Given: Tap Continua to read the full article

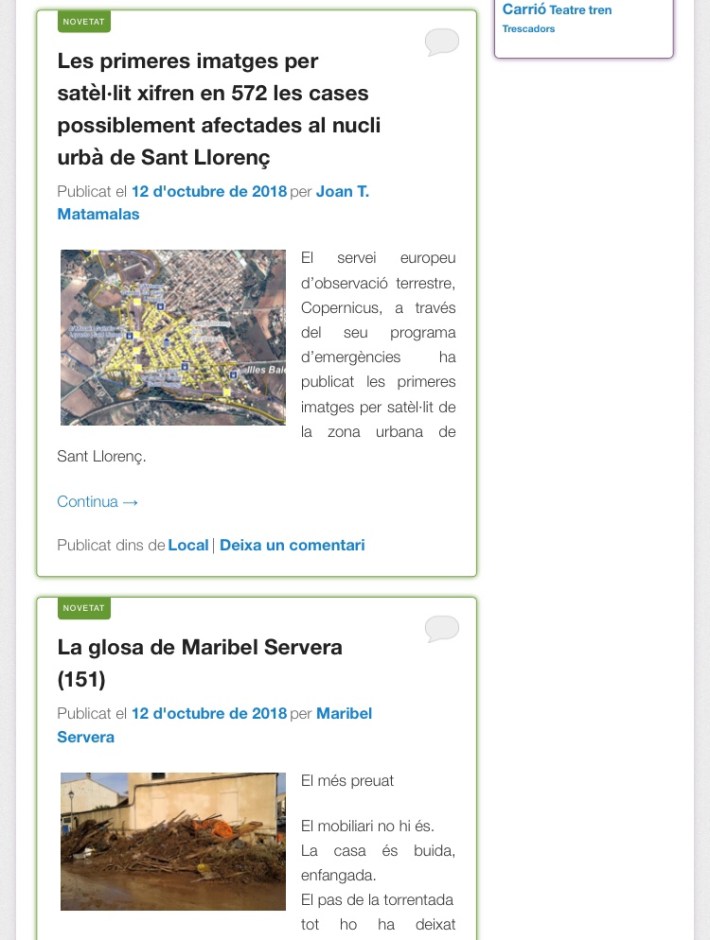Looking at the screenshot, I should point(97,502).
